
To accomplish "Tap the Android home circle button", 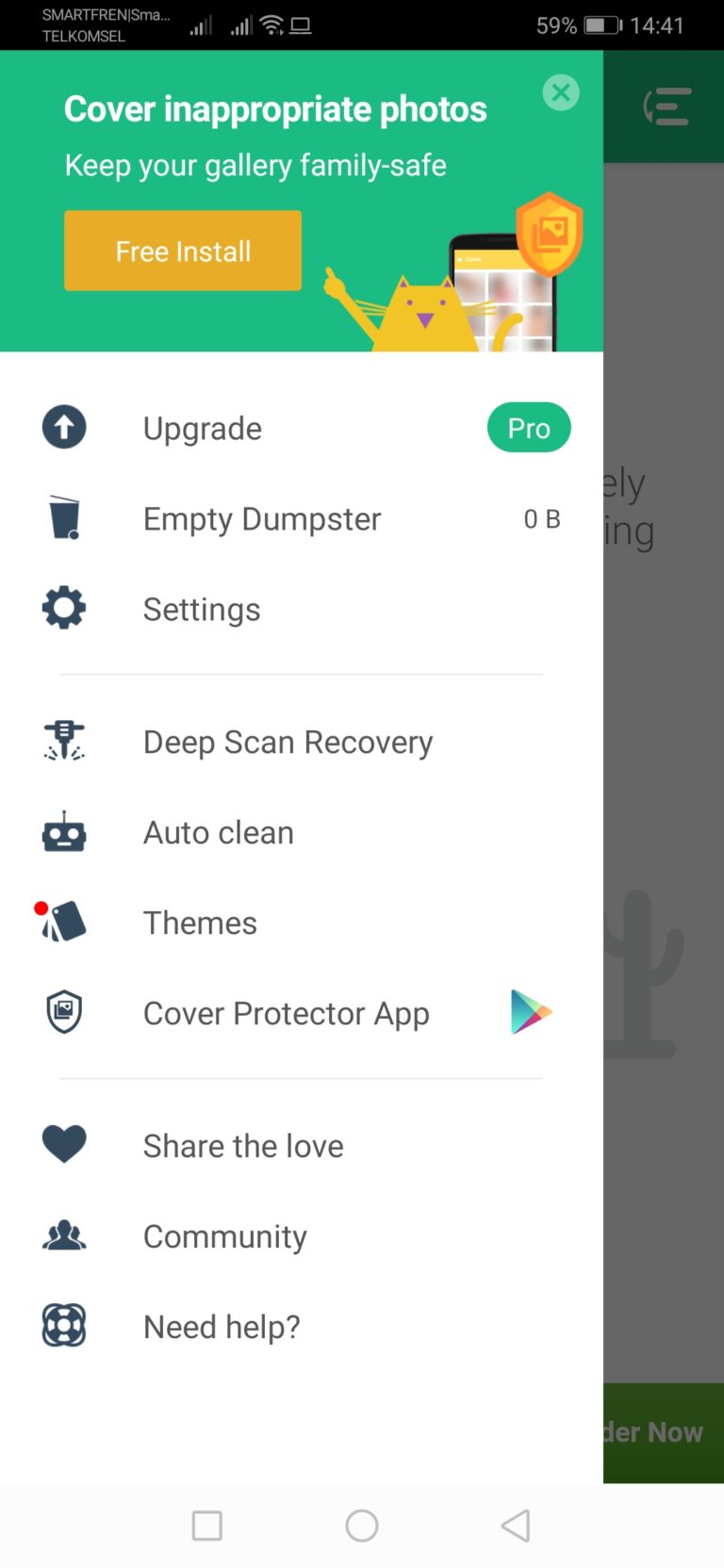I will (x=362, y=1525).
